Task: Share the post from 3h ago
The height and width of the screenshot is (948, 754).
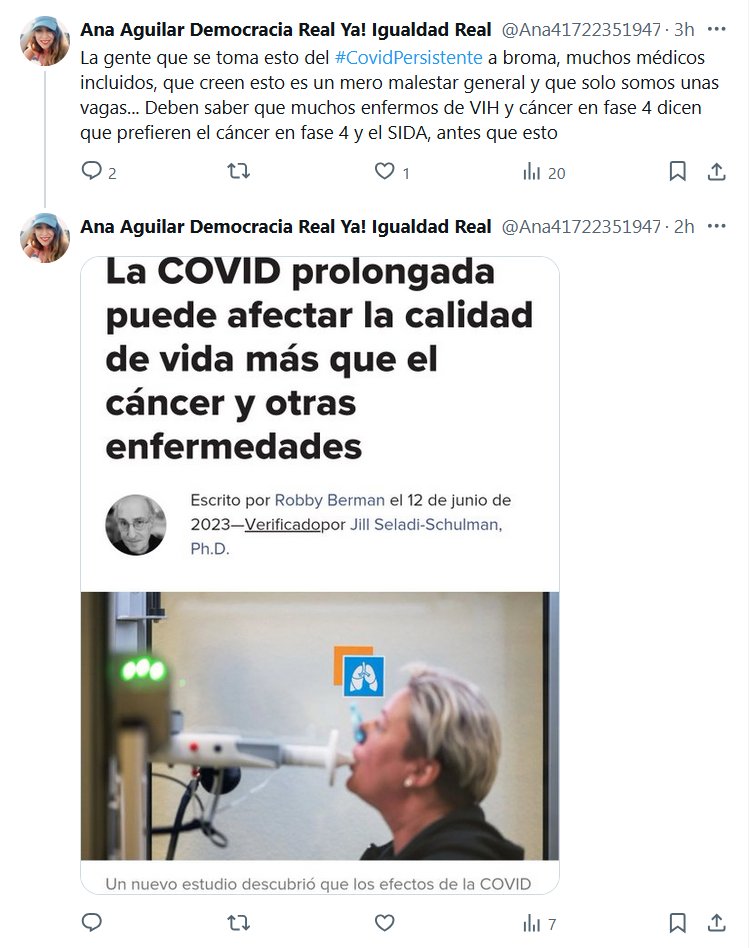Action: tap(716, 172)
